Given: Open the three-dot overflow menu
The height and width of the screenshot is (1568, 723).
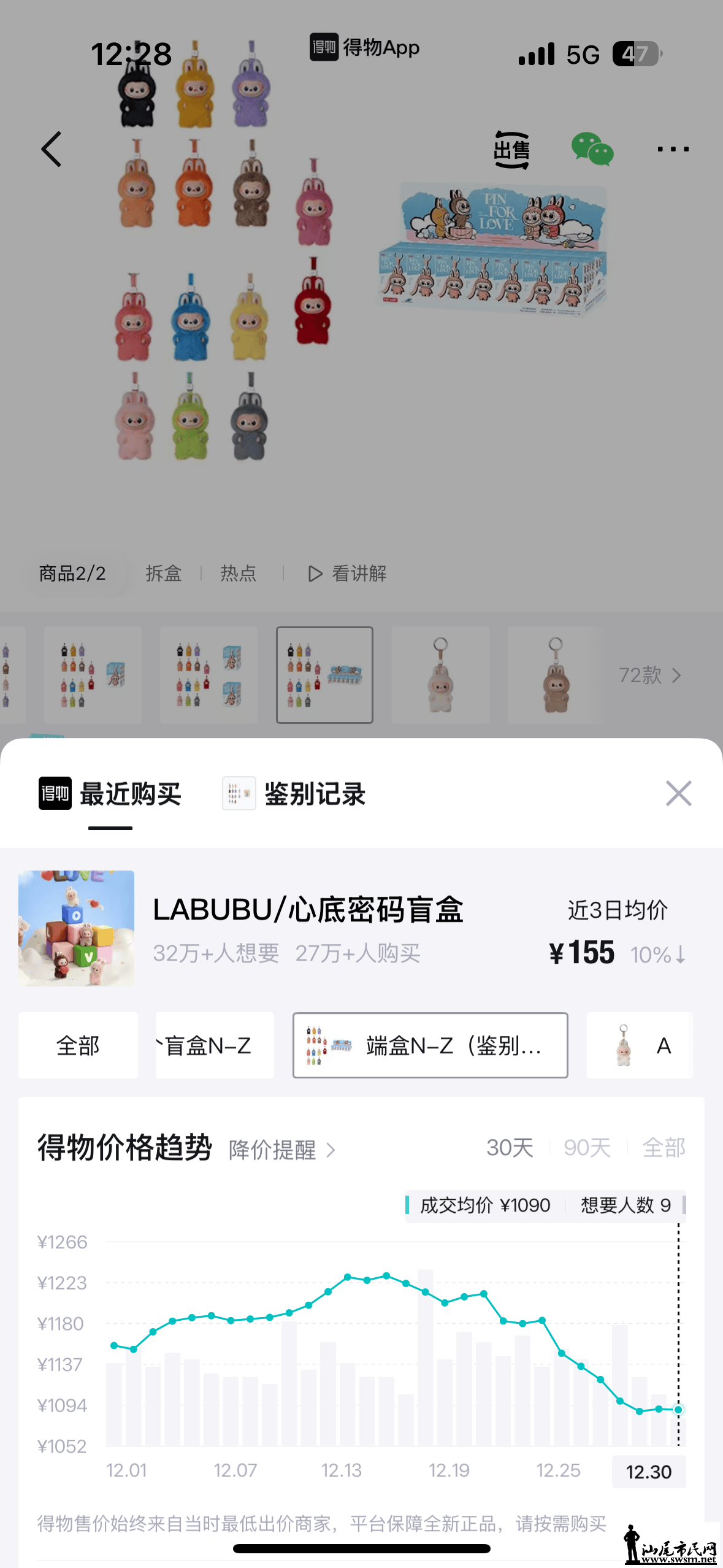Looking at the screenshot, I should 673,149.
